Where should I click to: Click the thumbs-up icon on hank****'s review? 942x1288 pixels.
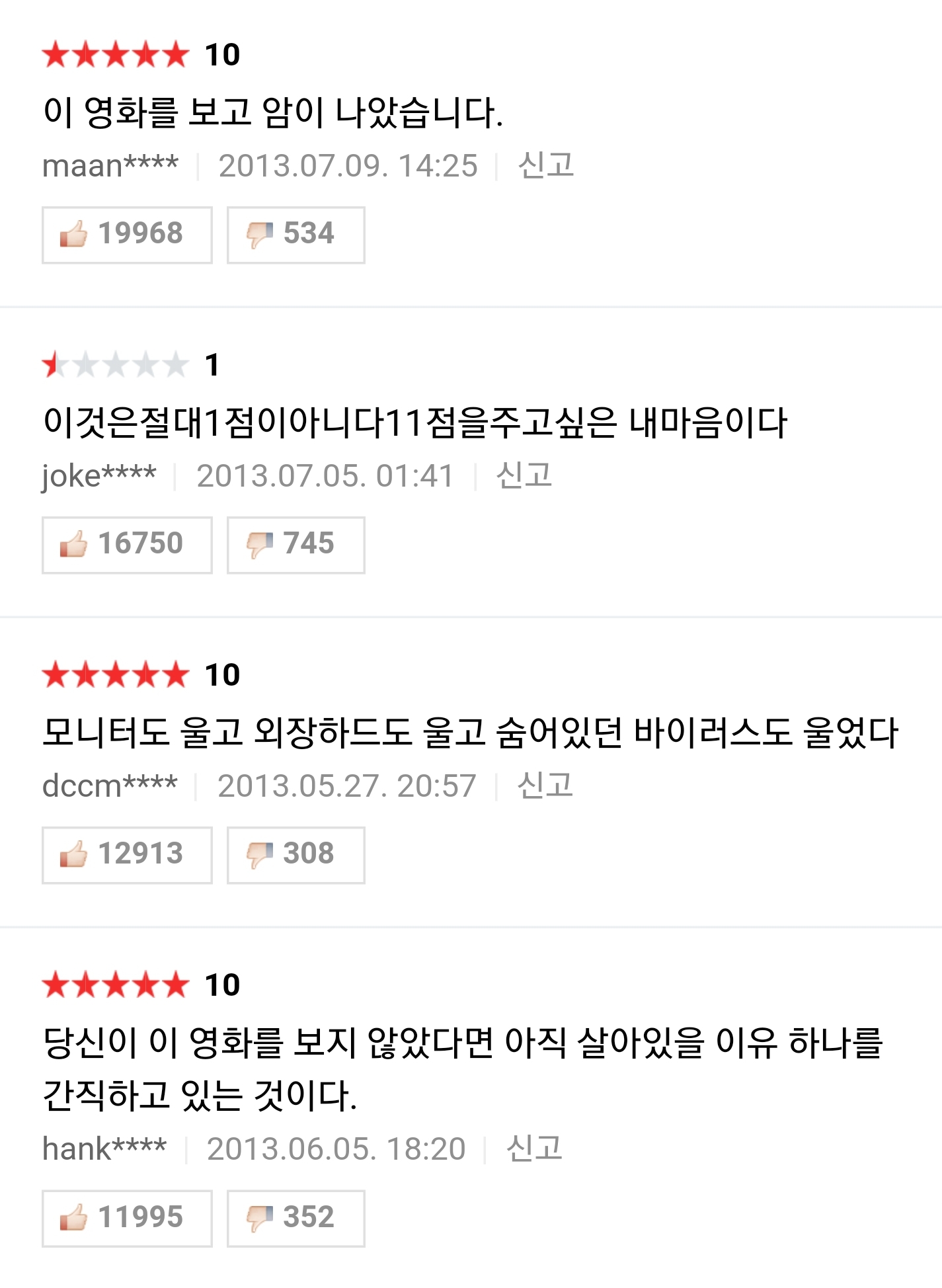point(72,1217)
